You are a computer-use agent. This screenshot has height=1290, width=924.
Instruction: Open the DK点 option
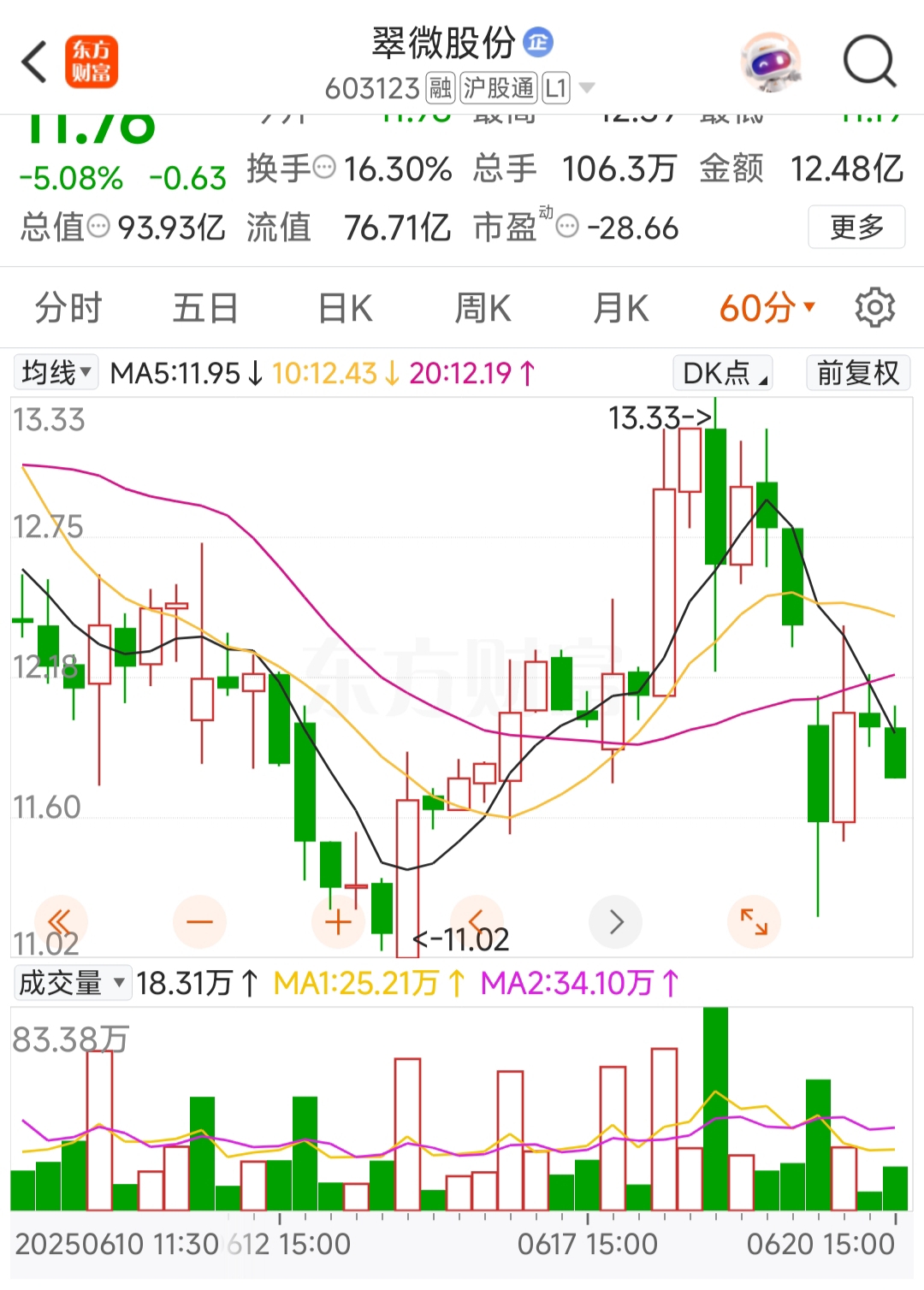pos(723,373)
